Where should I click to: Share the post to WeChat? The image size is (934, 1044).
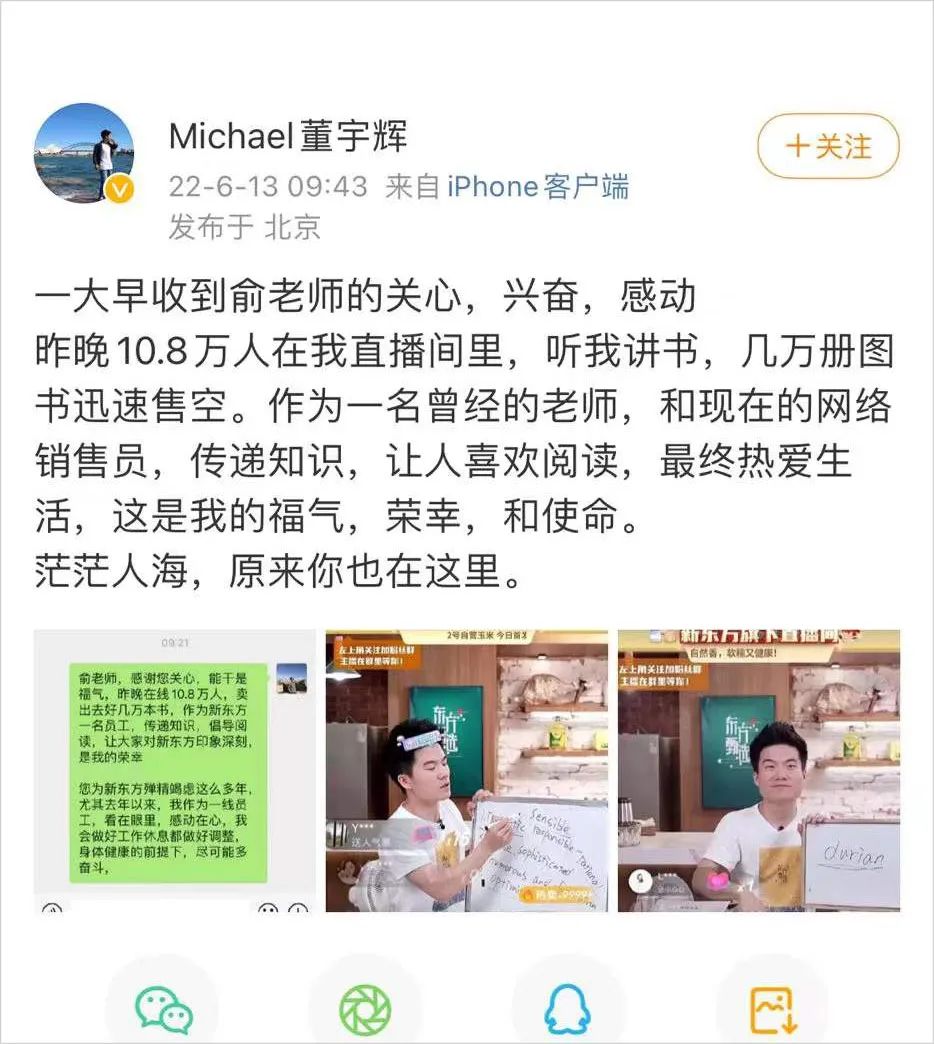click(163, 1009)
